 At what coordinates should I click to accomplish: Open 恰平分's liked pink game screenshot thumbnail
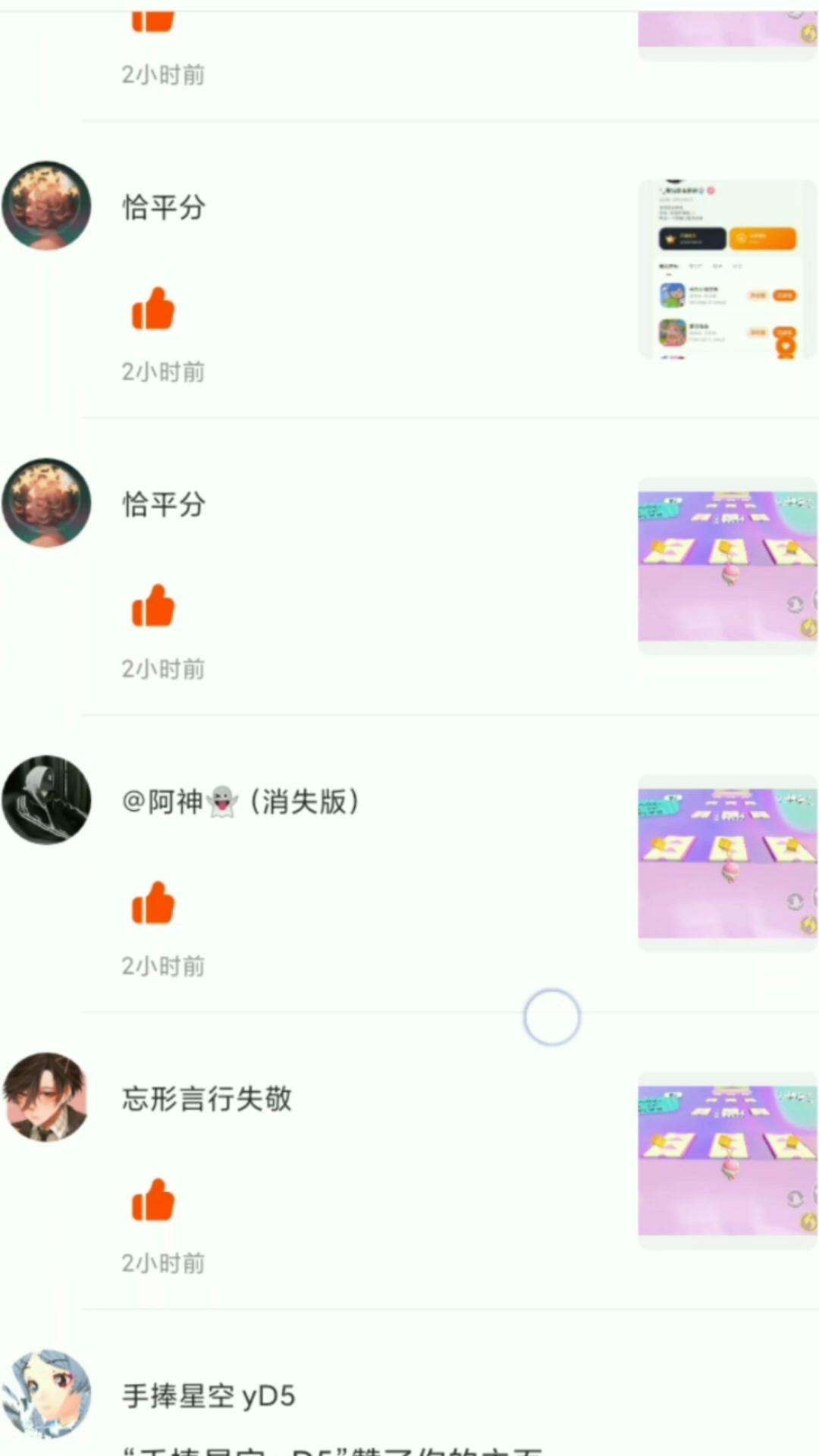[727, 566]
